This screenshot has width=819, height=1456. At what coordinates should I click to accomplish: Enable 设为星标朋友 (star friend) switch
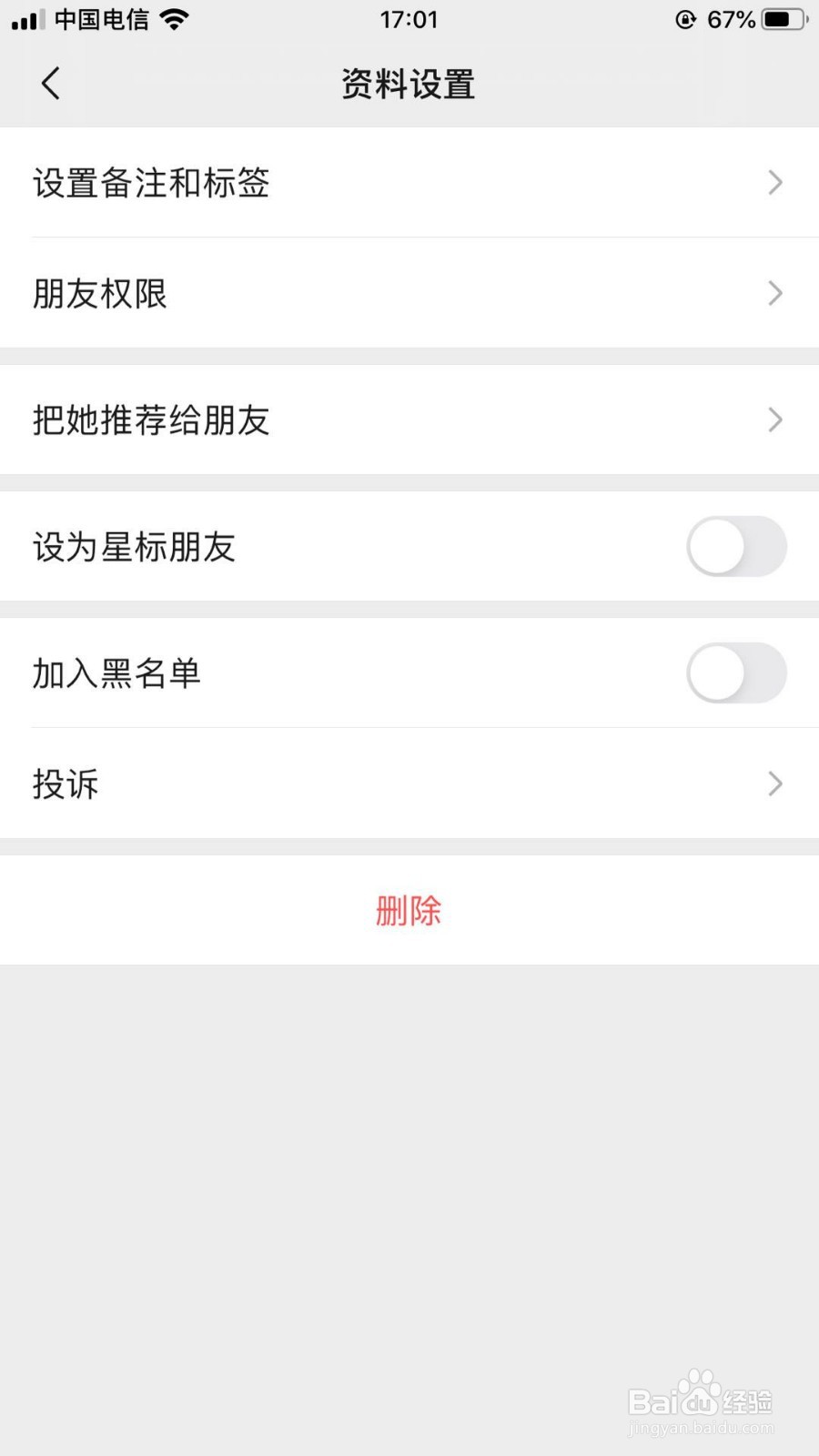pyautogui.click(x=737, y=546)
